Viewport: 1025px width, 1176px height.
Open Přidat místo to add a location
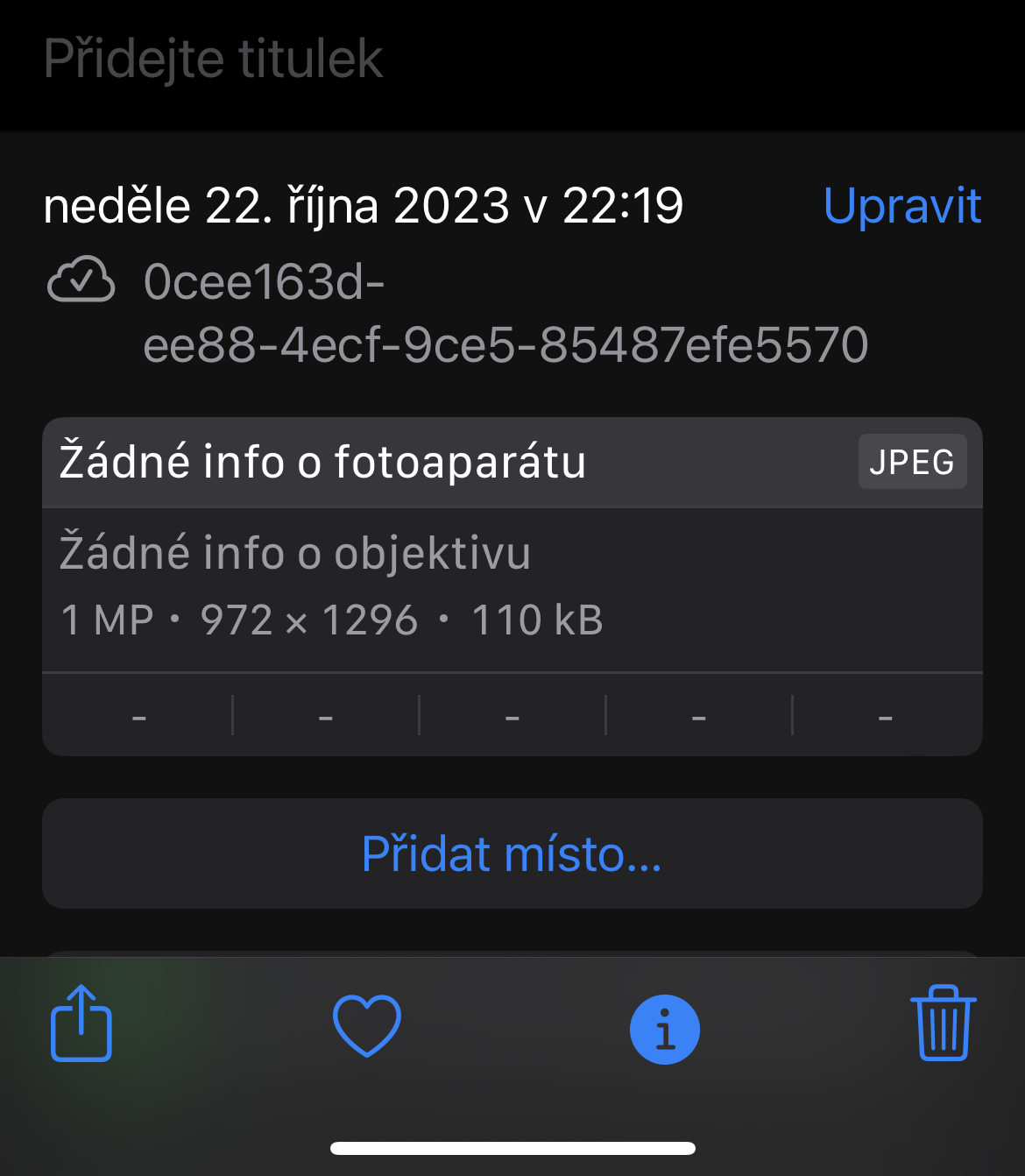click(512, 854)
